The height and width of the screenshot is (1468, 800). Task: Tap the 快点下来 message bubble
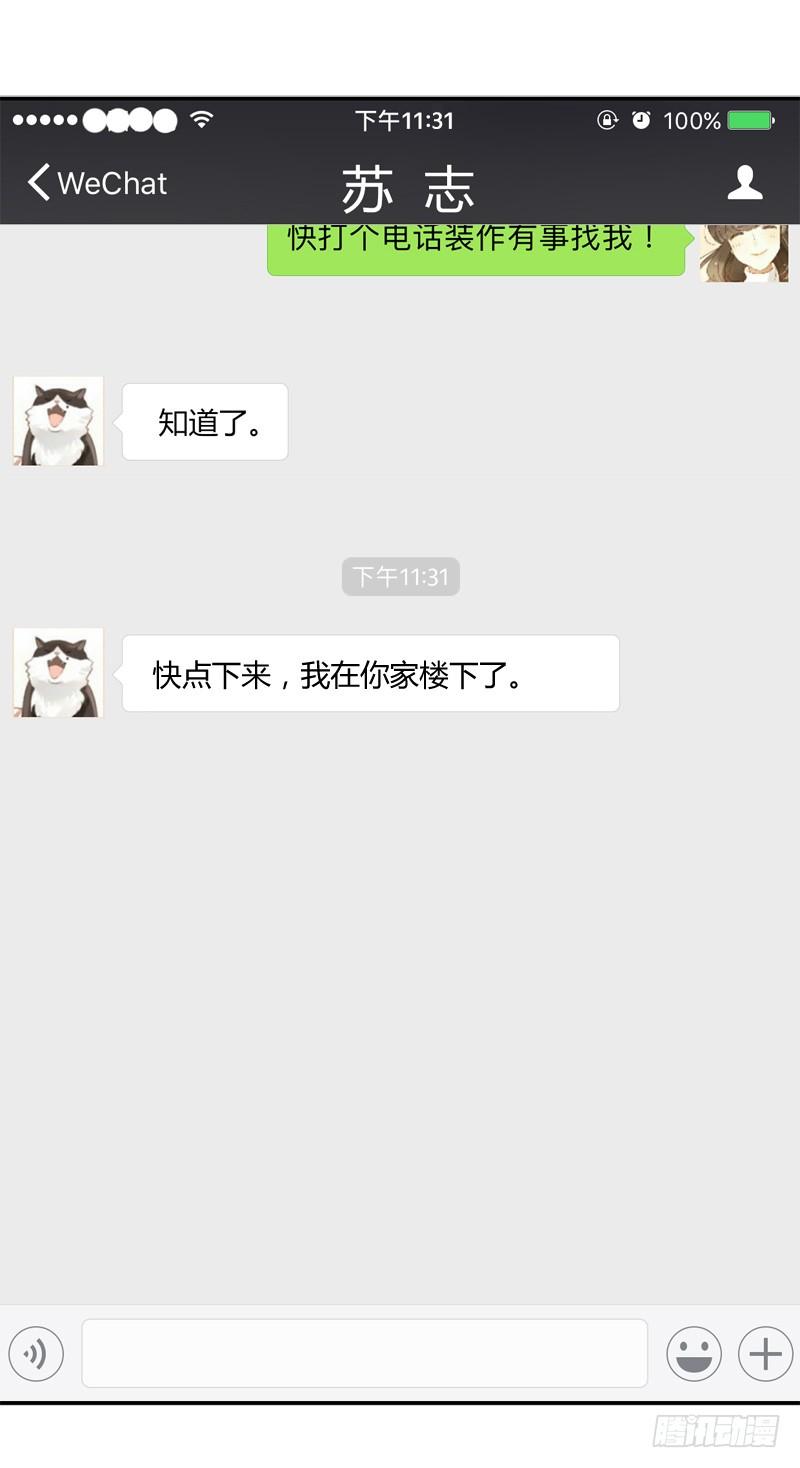369,673
